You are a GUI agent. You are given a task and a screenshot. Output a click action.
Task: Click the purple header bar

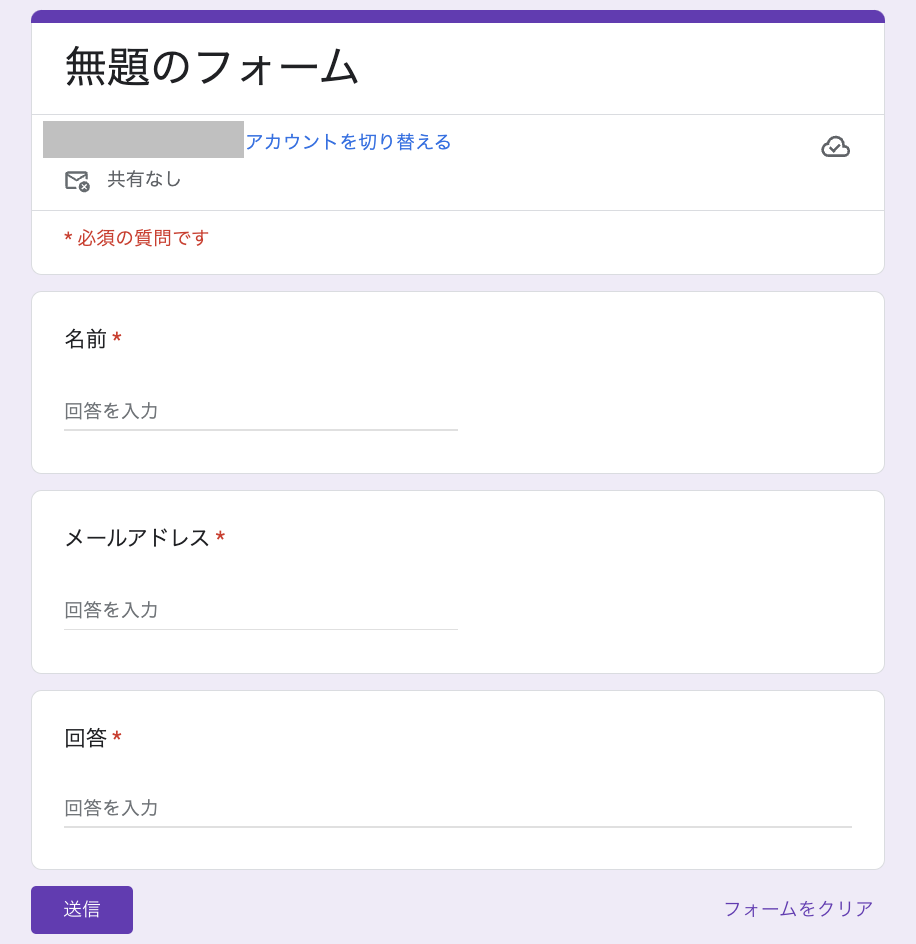pyautogui.click(x=458, y=14)
